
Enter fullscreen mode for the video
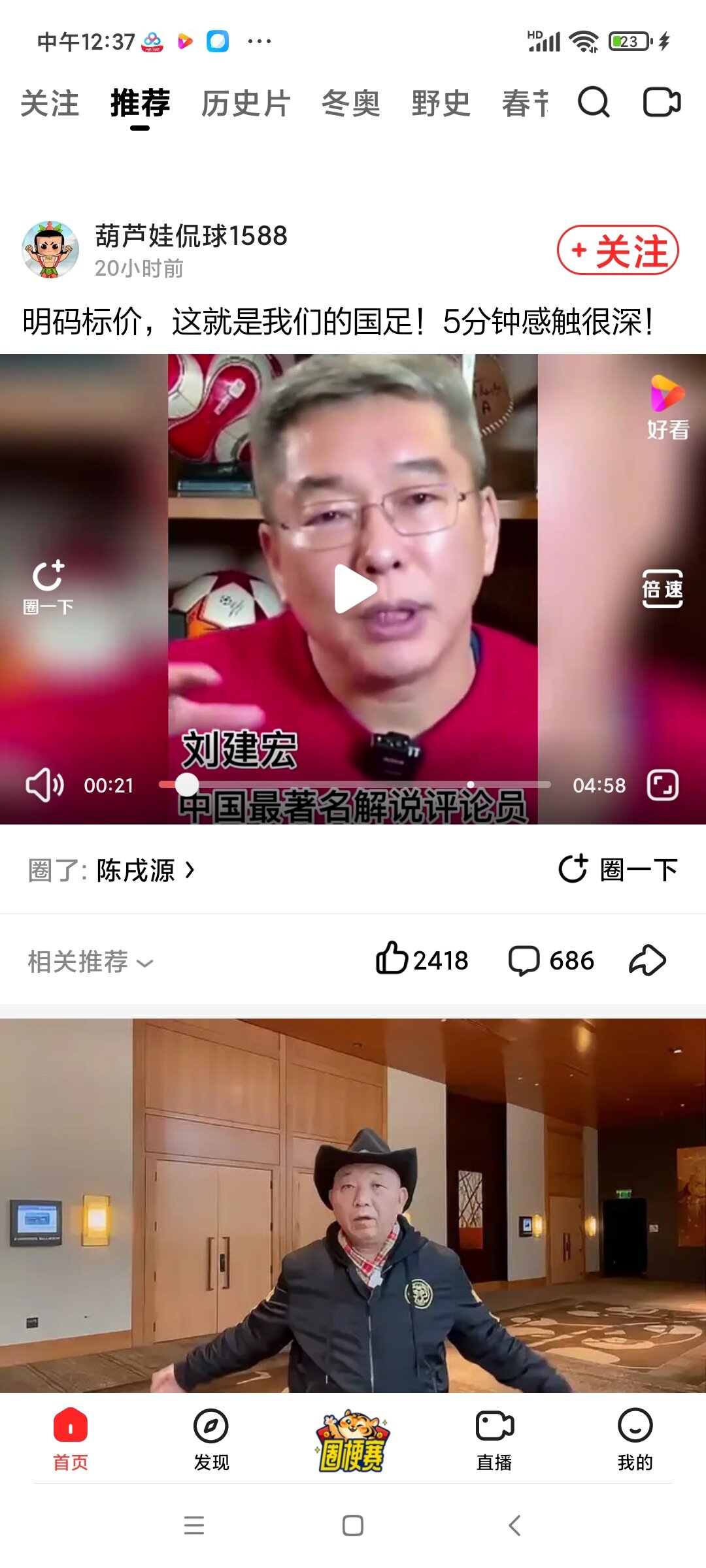point(662,785)
